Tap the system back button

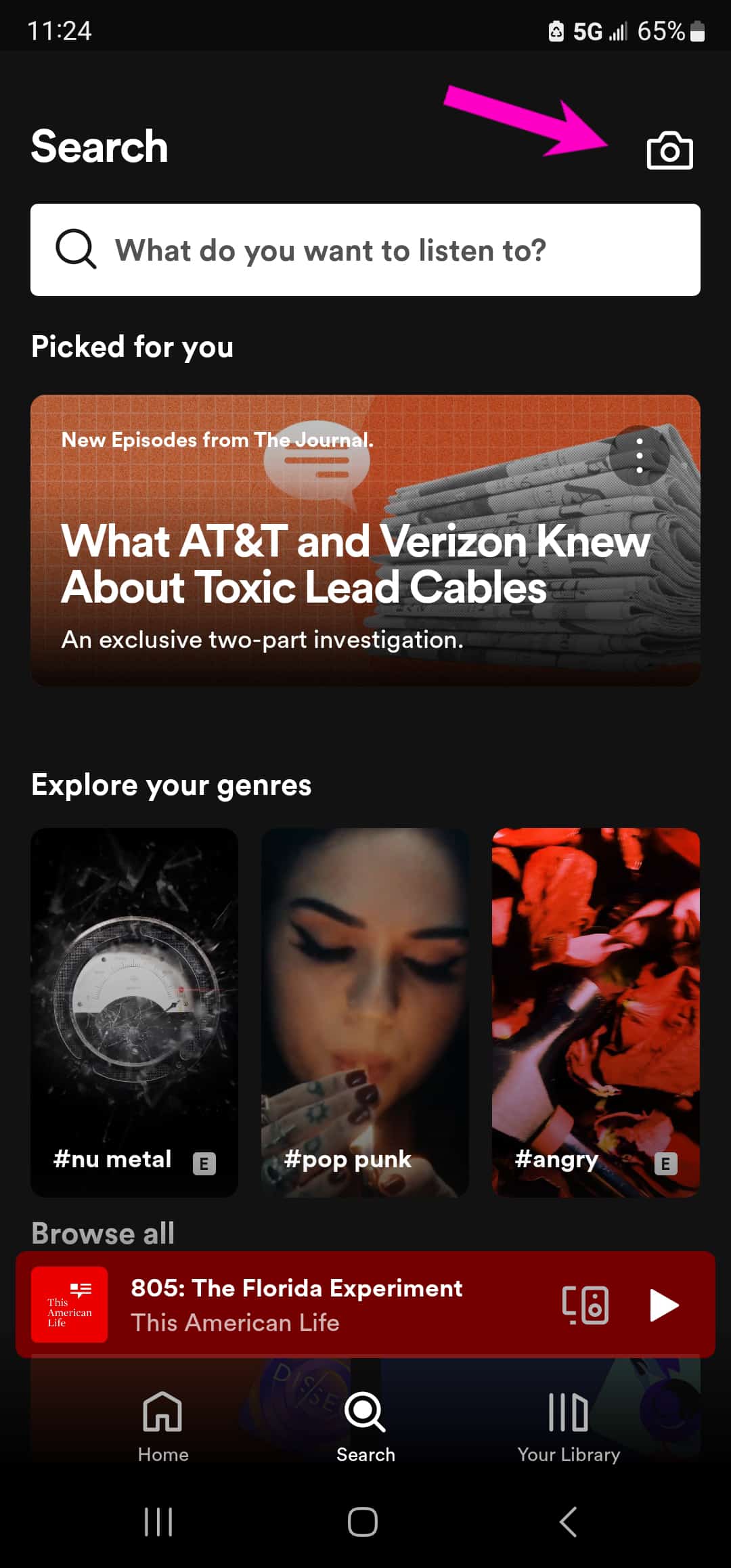pyautogui.click(x=569, y=1522)
